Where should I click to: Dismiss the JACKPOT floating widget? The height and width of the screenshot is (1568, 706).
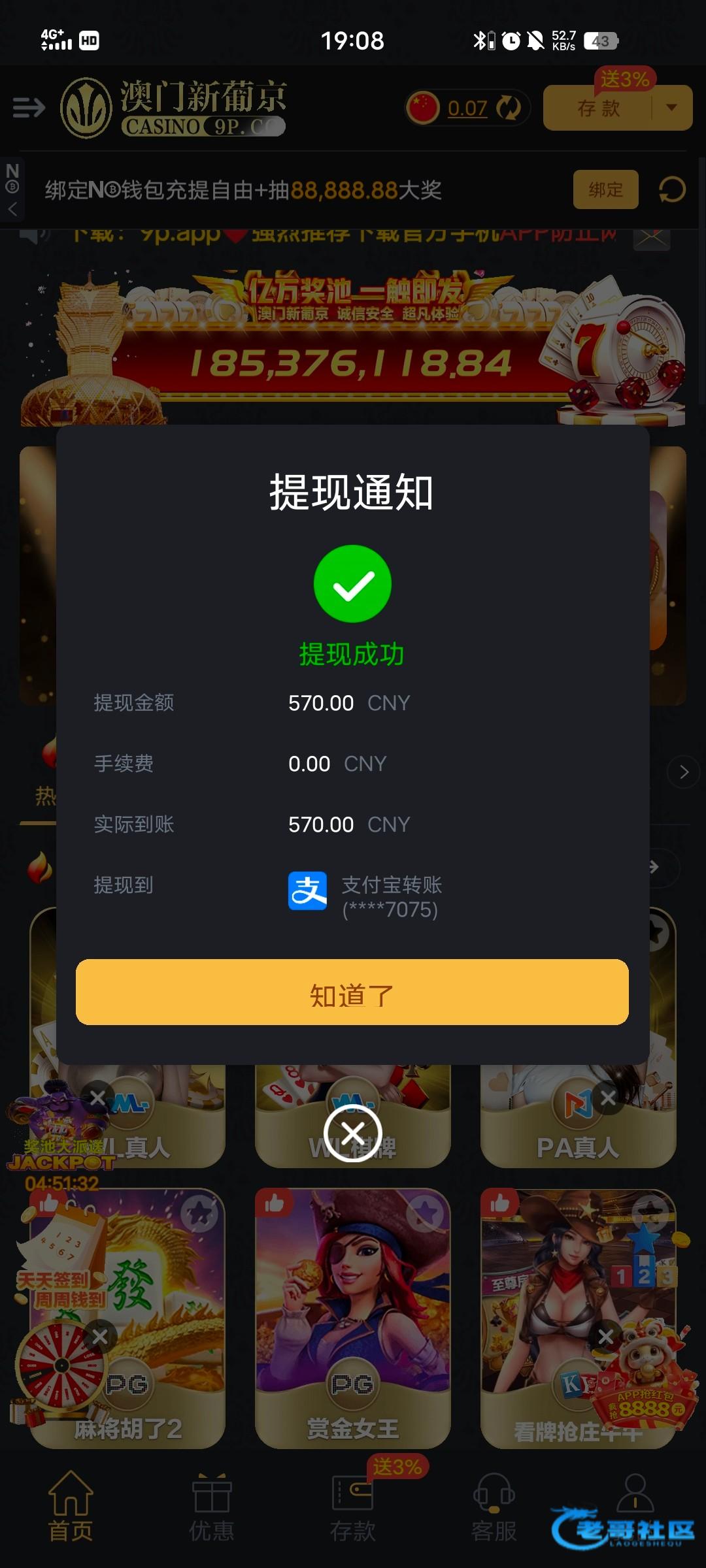[x=98, y=1098]
